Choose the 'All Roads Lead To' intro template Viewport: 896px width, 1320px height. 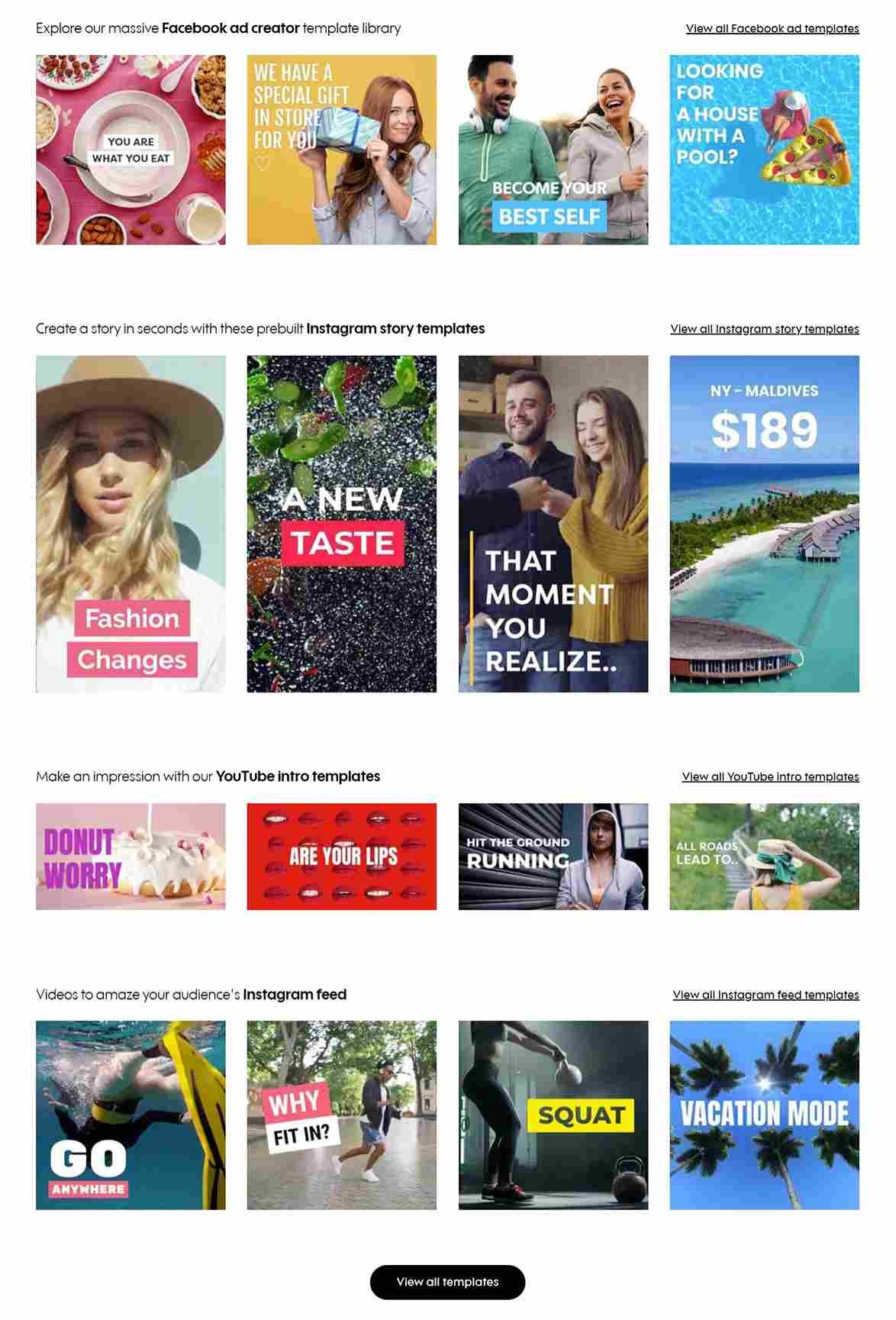coord(763,857)
